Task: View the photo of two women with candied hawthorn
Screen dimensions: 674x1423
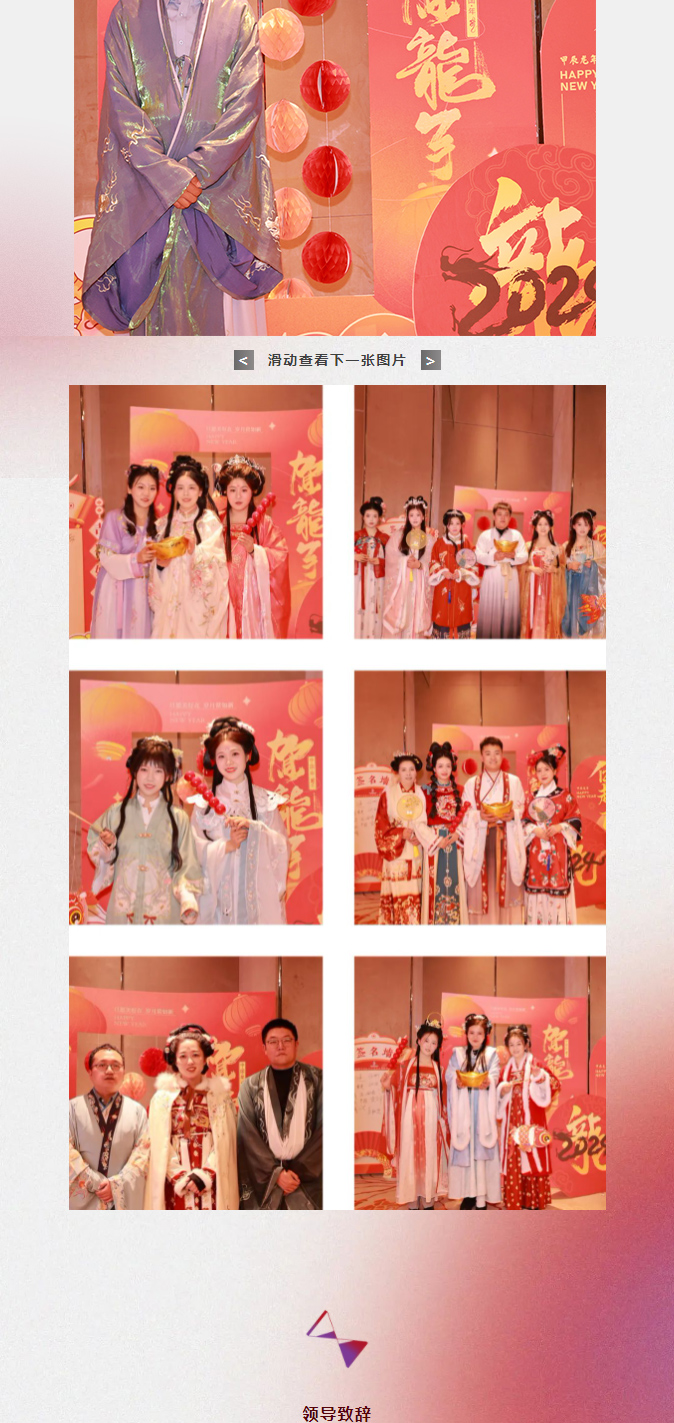Action: click(196, 797)
